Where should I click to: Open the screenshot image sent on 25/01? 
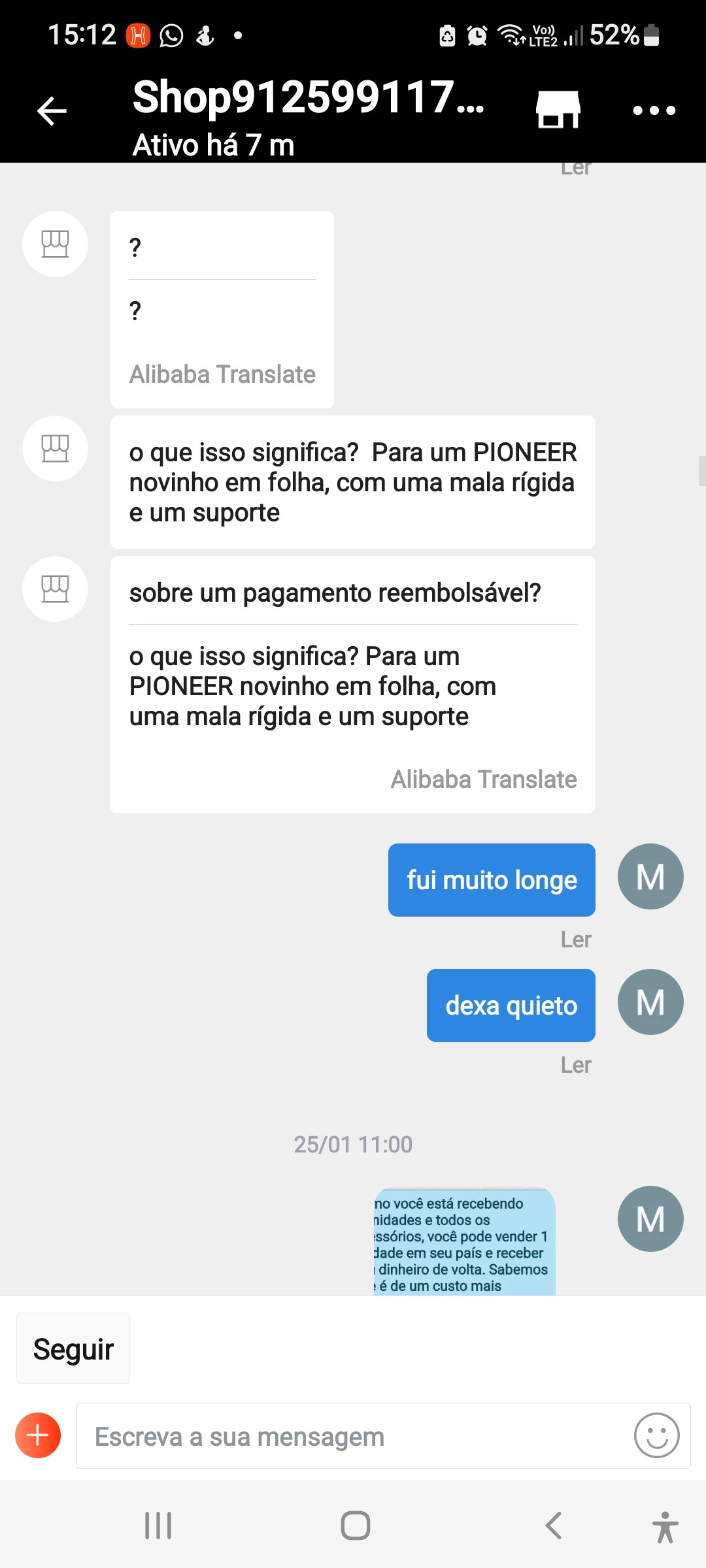464,1241
